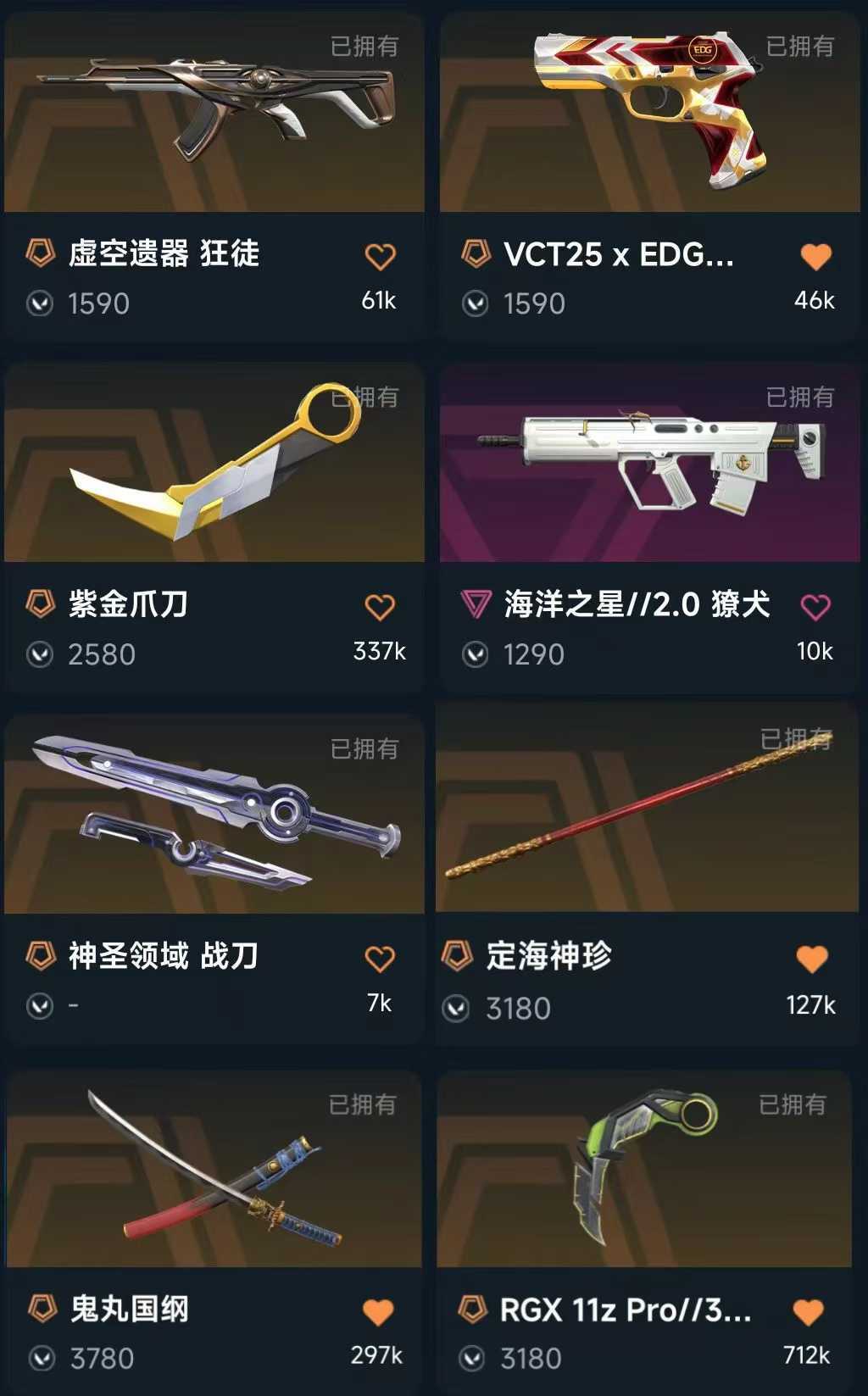
Task: Unlike the 鬼丸国纲 katana skin
Action: (x=378, y=1312)
